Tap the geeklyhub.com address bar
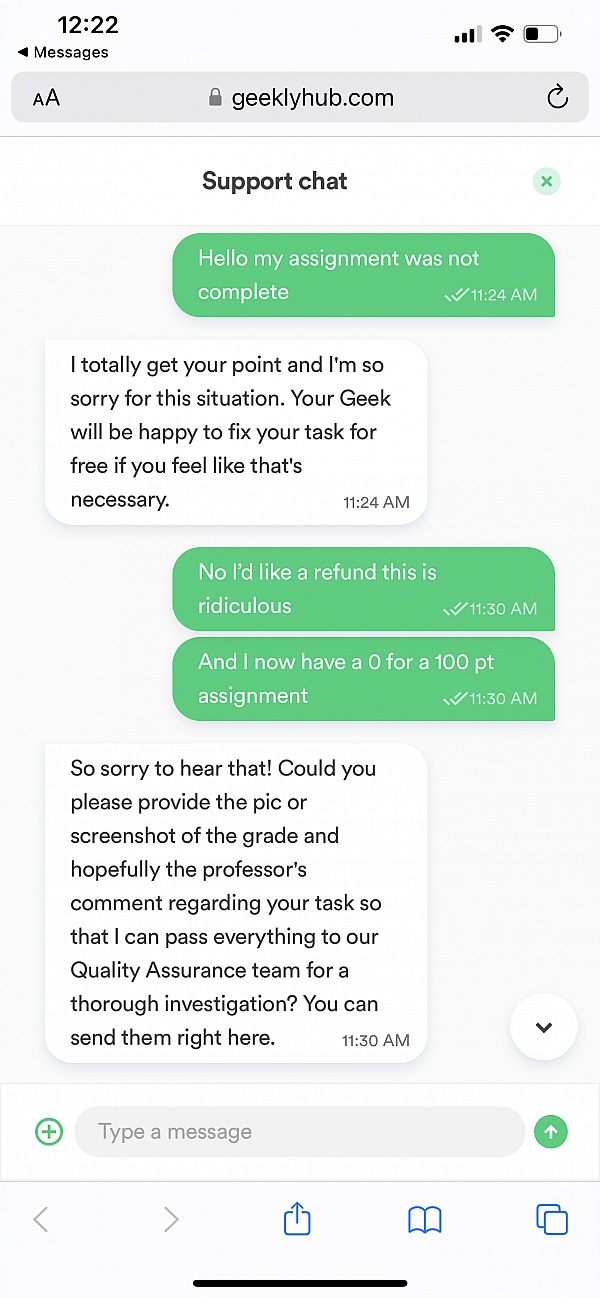600x1298 pixels. (x=300, y=98)
